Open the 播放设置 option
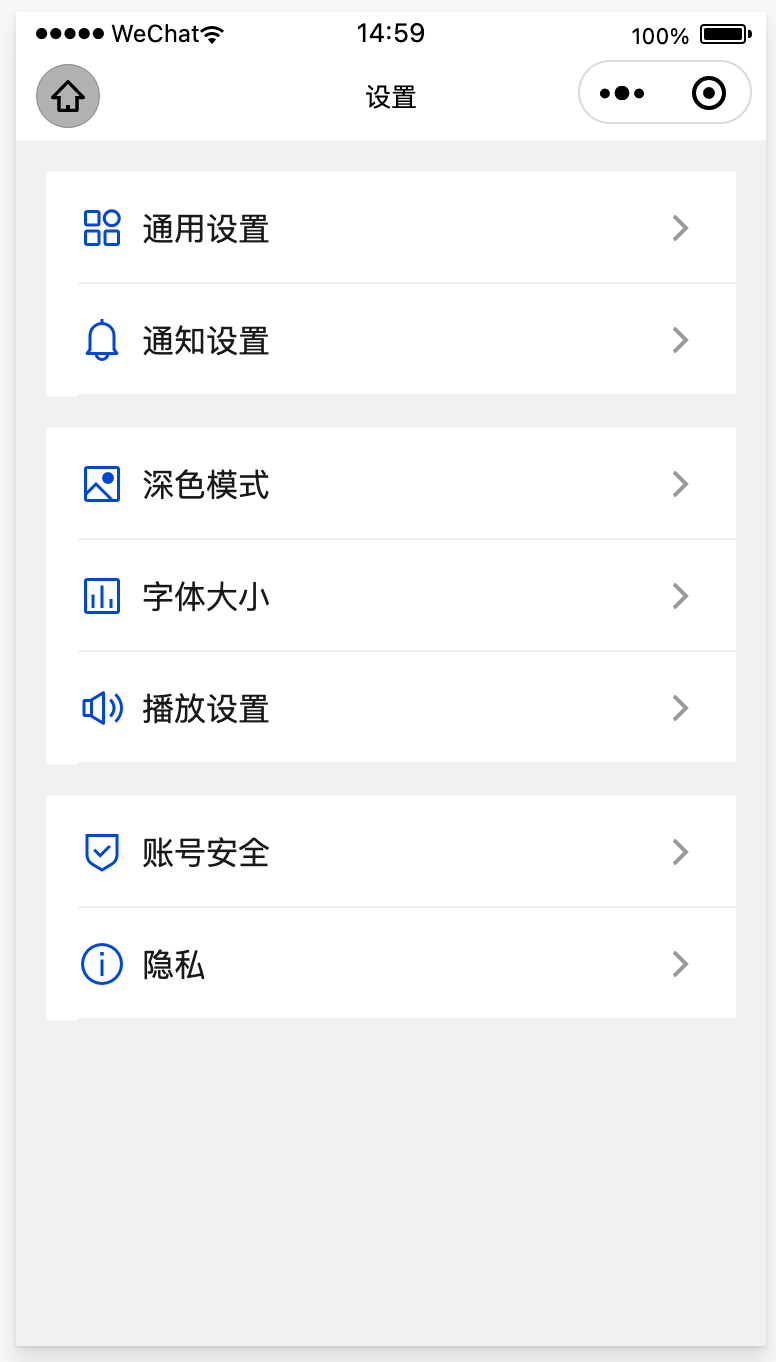 pyautogui.click(x=390, y=708)
